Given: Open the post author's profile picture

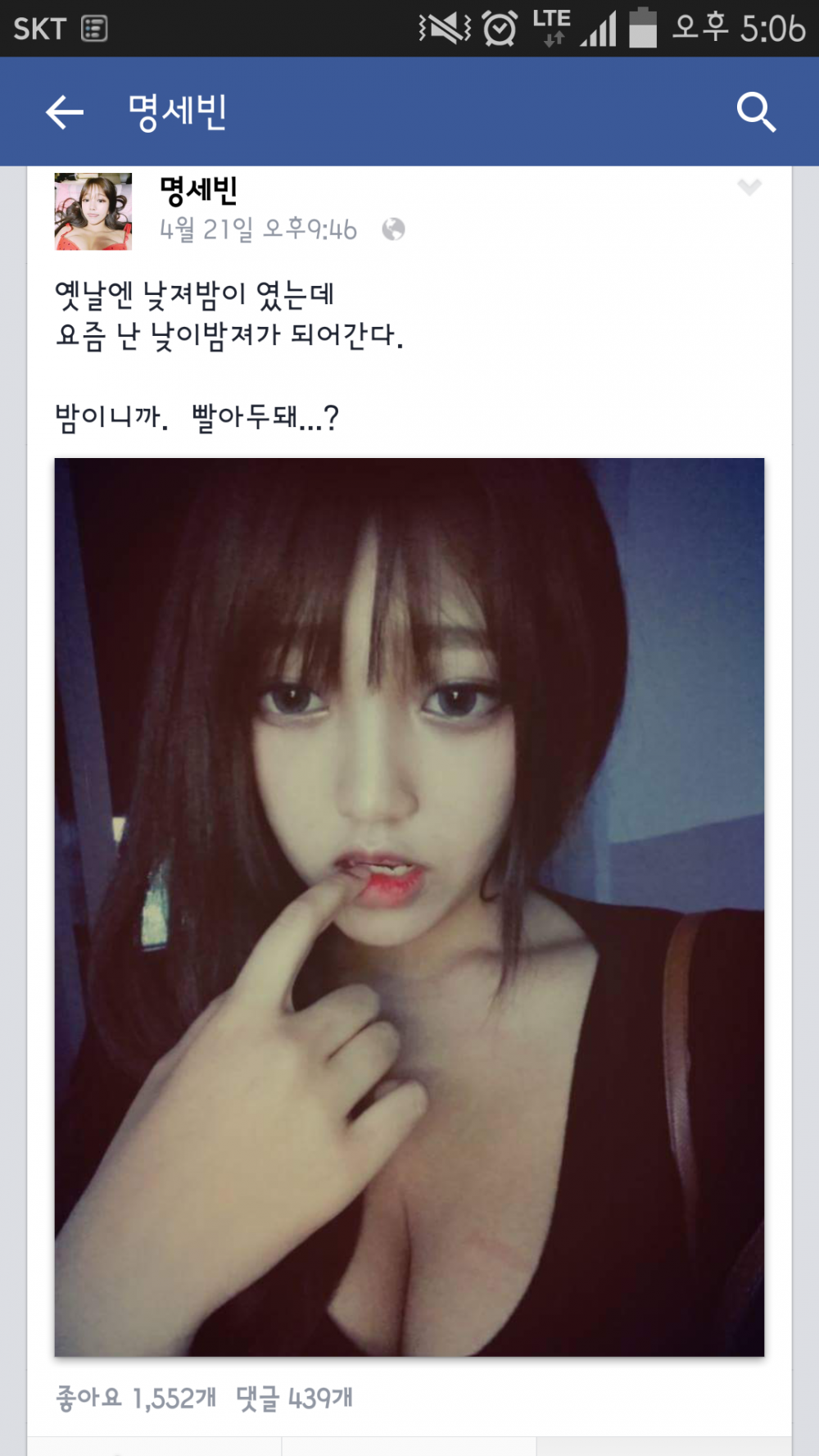Looking at the screenshot, I should 93,211.
